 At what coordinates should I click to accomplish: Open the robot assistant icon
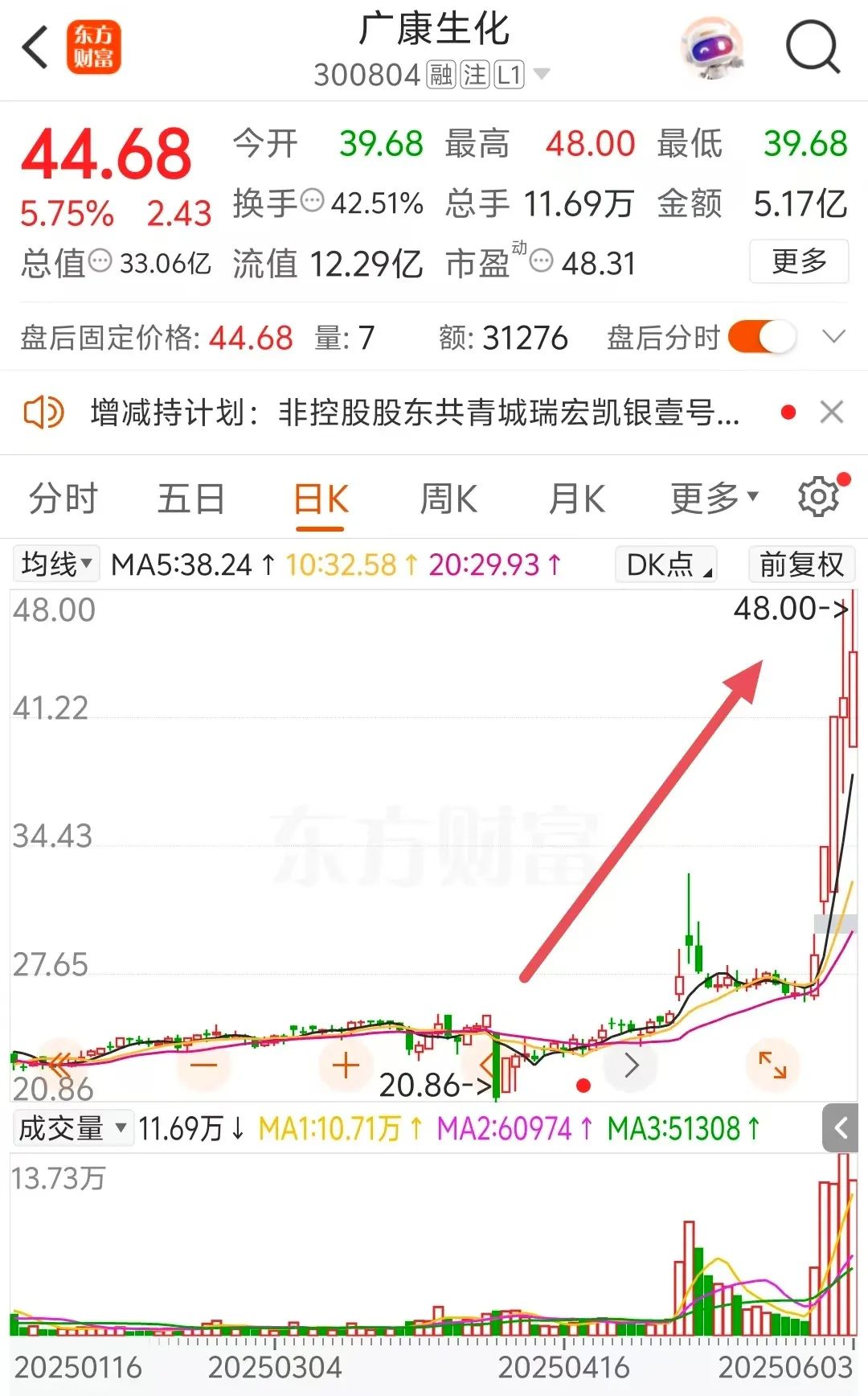click(x=710, y=48)
